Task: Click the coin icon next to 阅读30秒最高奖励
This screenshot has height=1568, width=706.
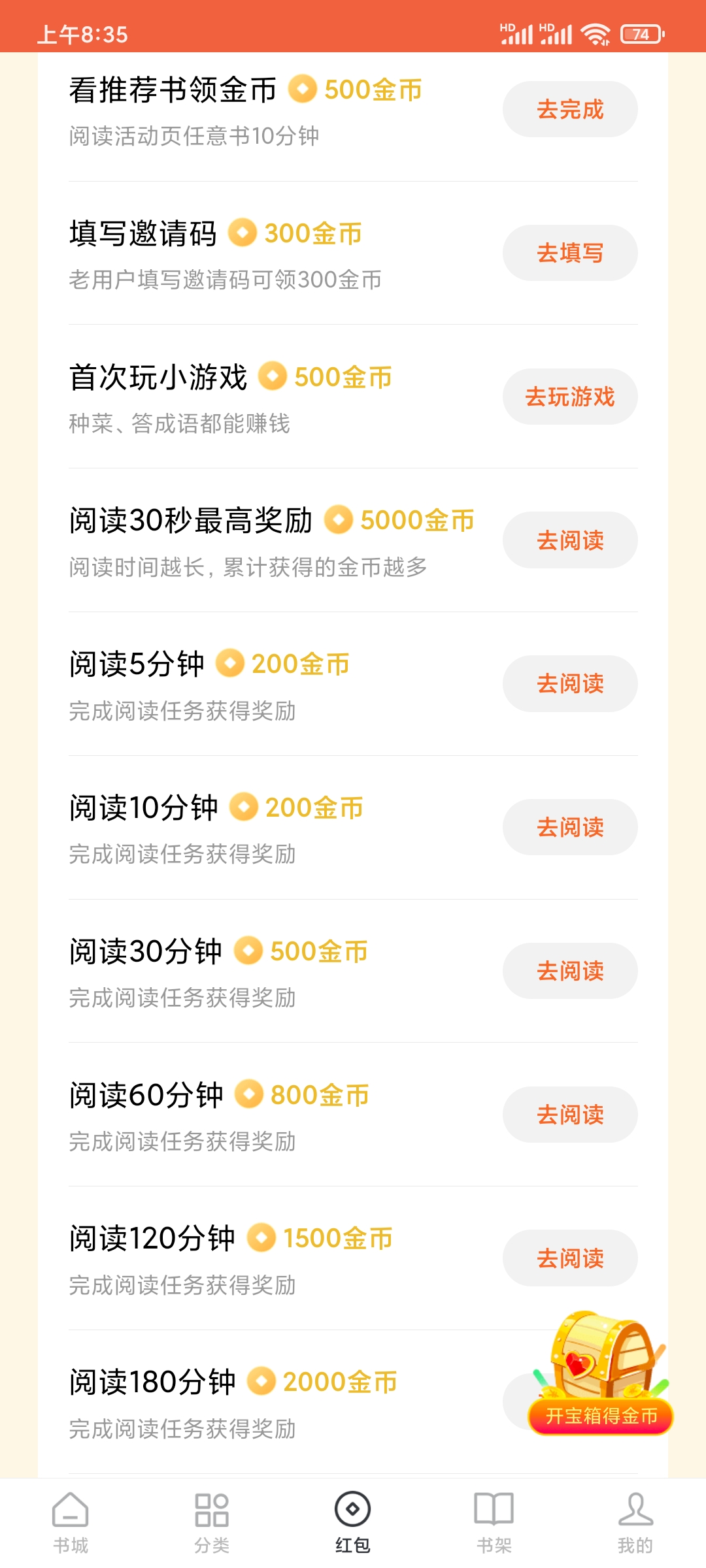Action: 340,521
